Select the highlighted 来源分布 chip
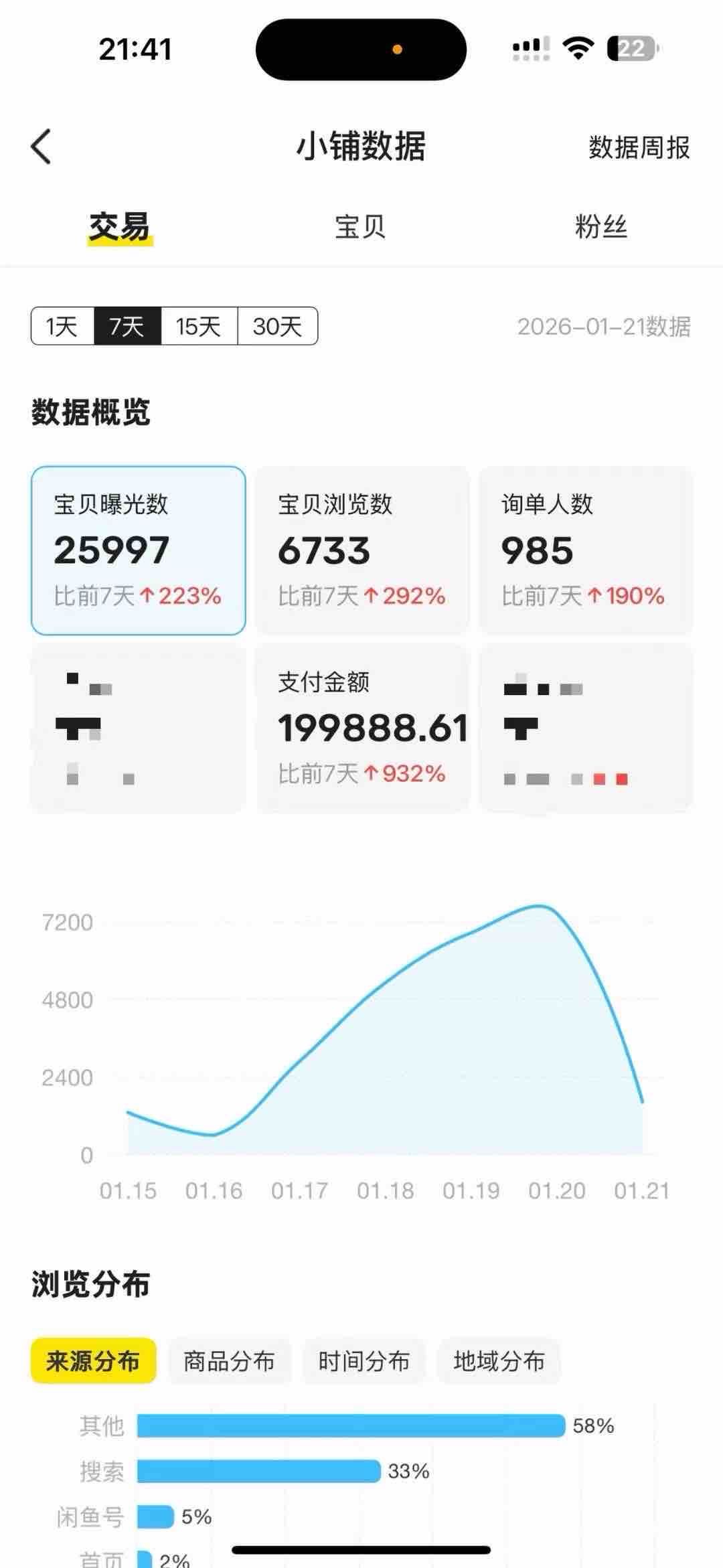Viewport: 723px width, 1568px height. [x=94, y=1362]
